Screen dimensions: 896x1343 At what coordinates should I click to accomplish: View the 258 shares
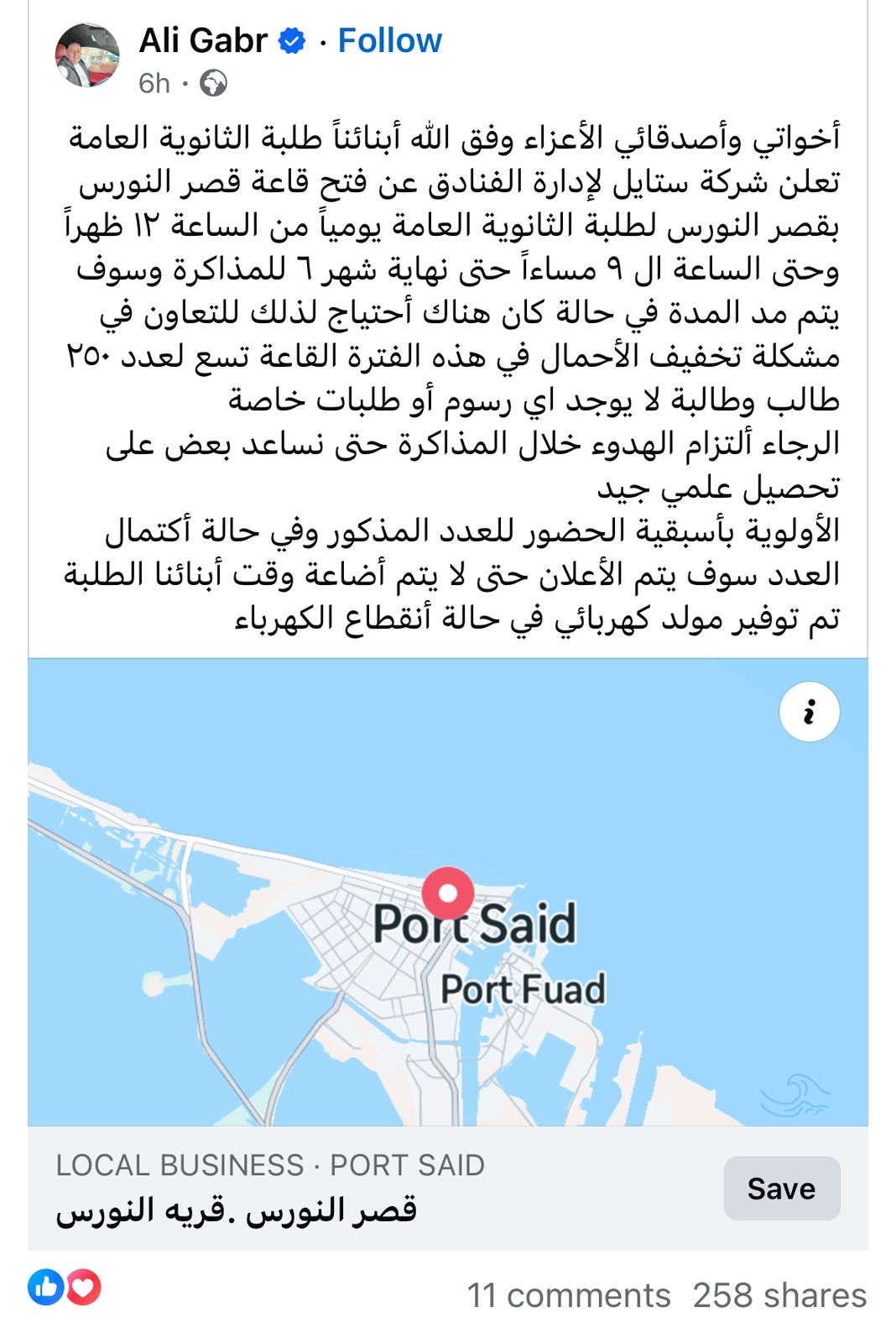pyautogui.click(x=779, y=1295)
